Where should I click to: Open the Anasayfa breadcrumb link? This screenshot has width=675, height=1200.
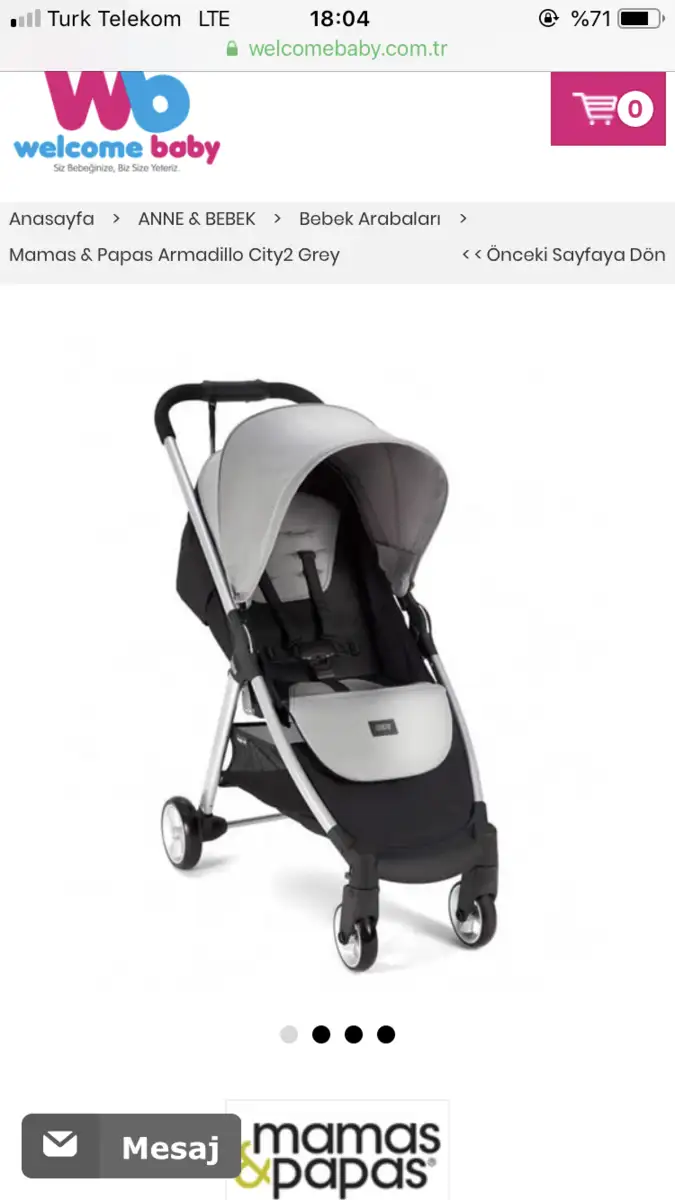click(x=52, y=219)
